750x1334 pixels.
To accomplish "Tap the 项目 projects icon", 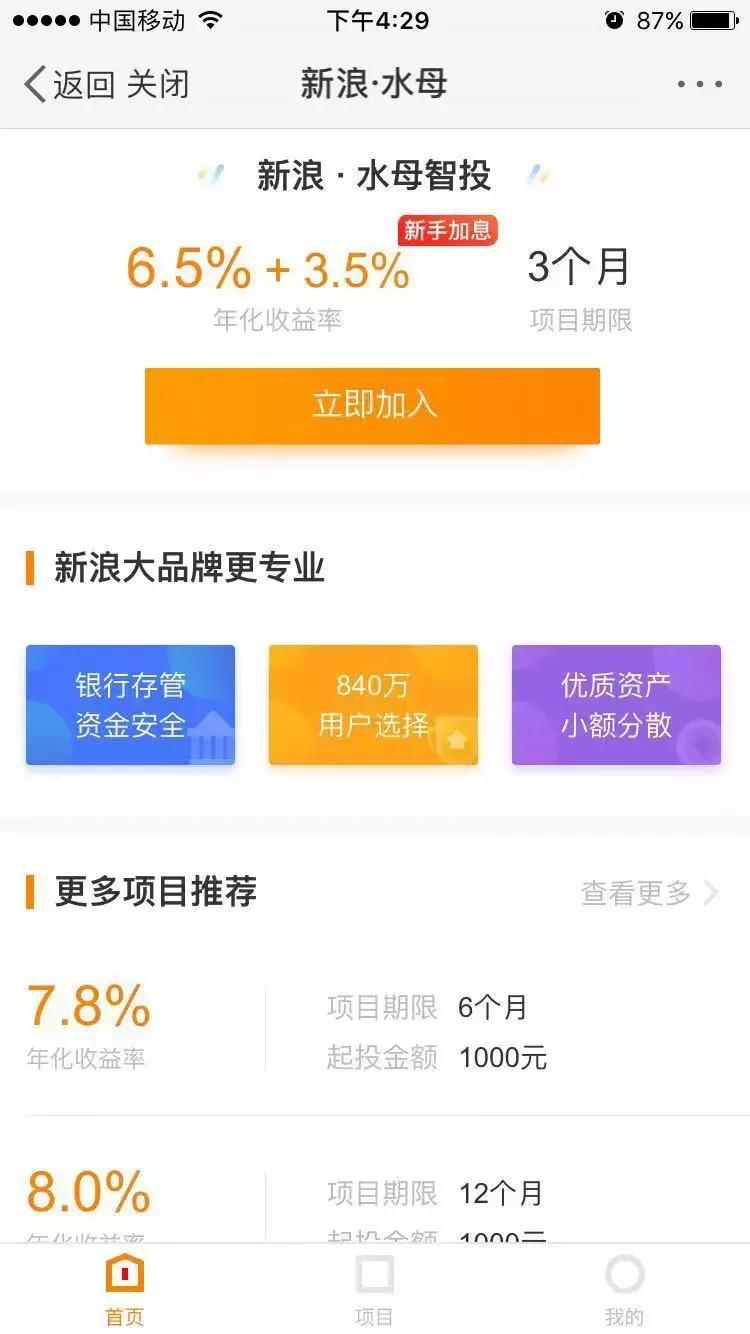I will tap(374, 1275).
